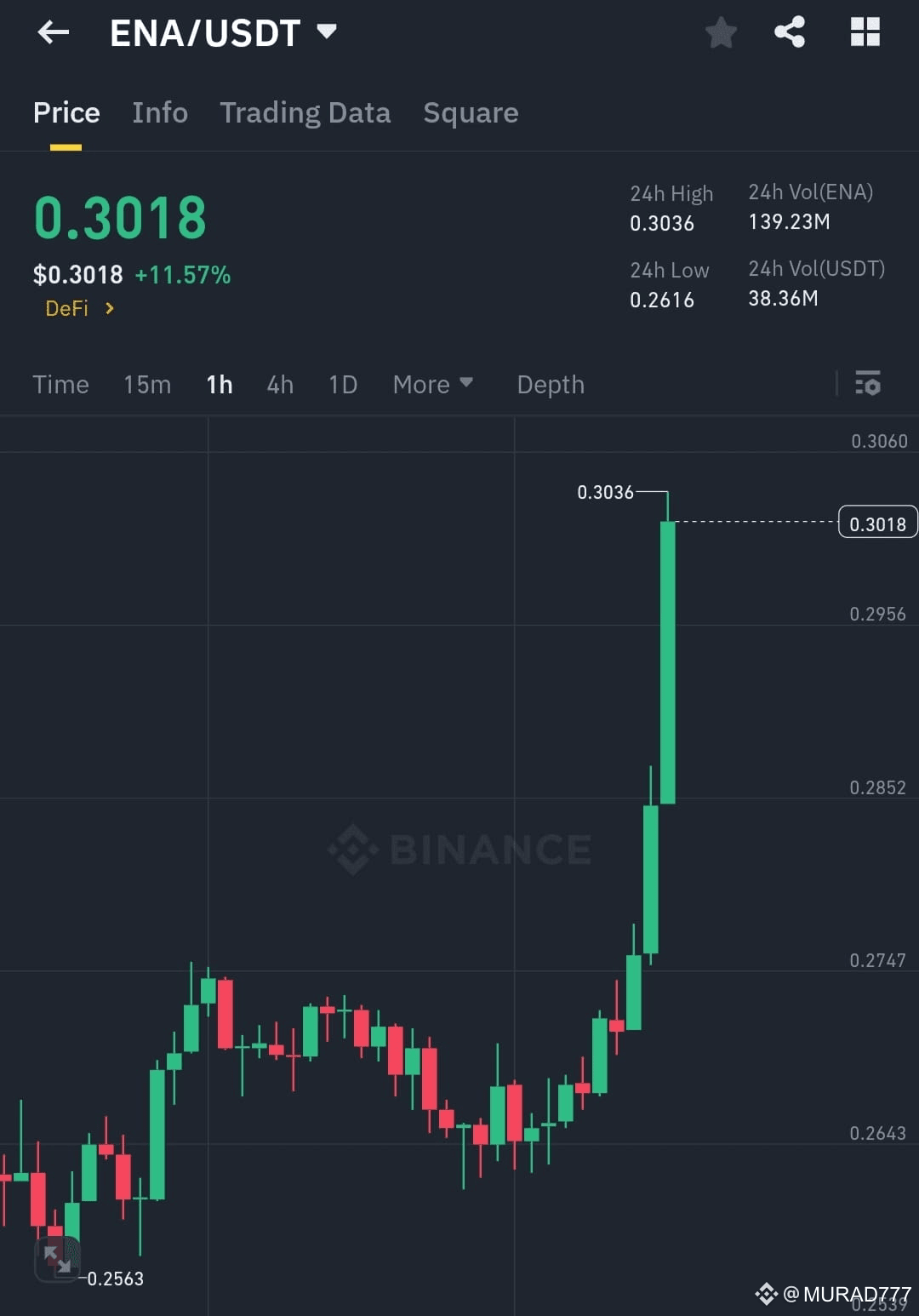This screenshot has width=919, height=1316.
Task: Select the Time chart option
Action: (x=60, y=385)
